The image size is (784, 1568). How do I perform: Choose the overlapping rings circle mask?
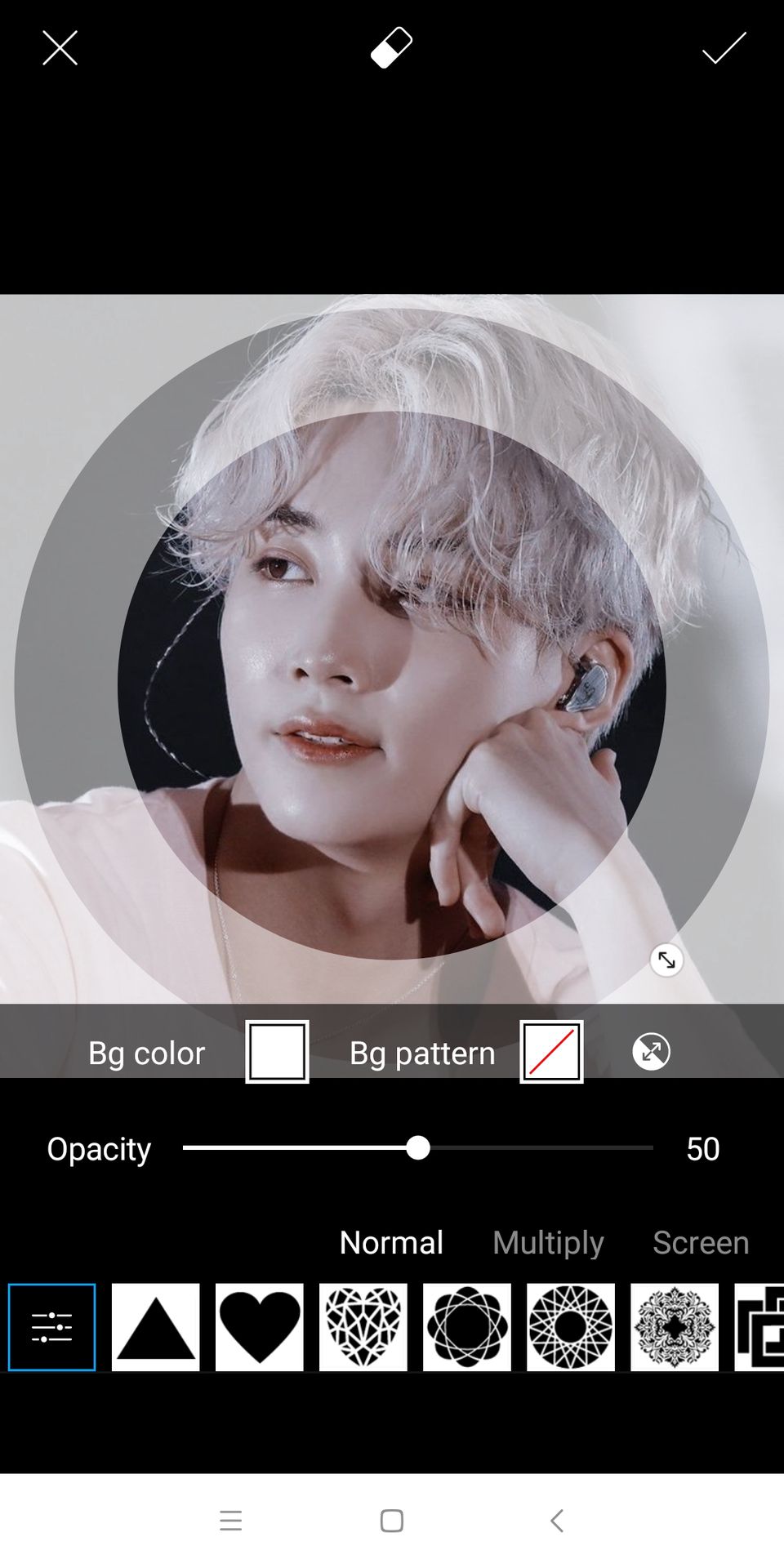pyautogui.click(x=466, y=1327)
